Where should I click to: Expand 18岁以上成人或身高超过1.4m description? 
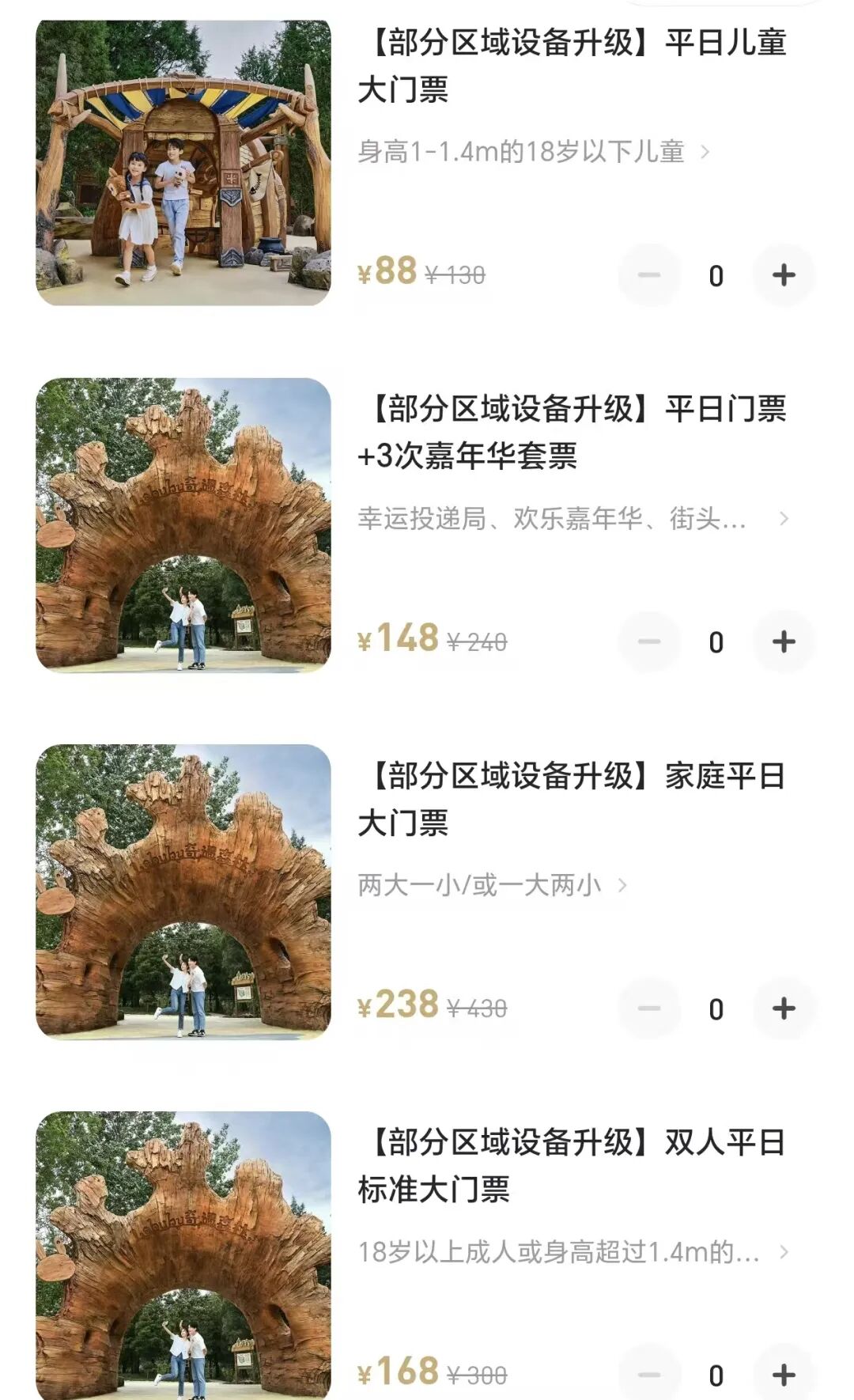783,1252
